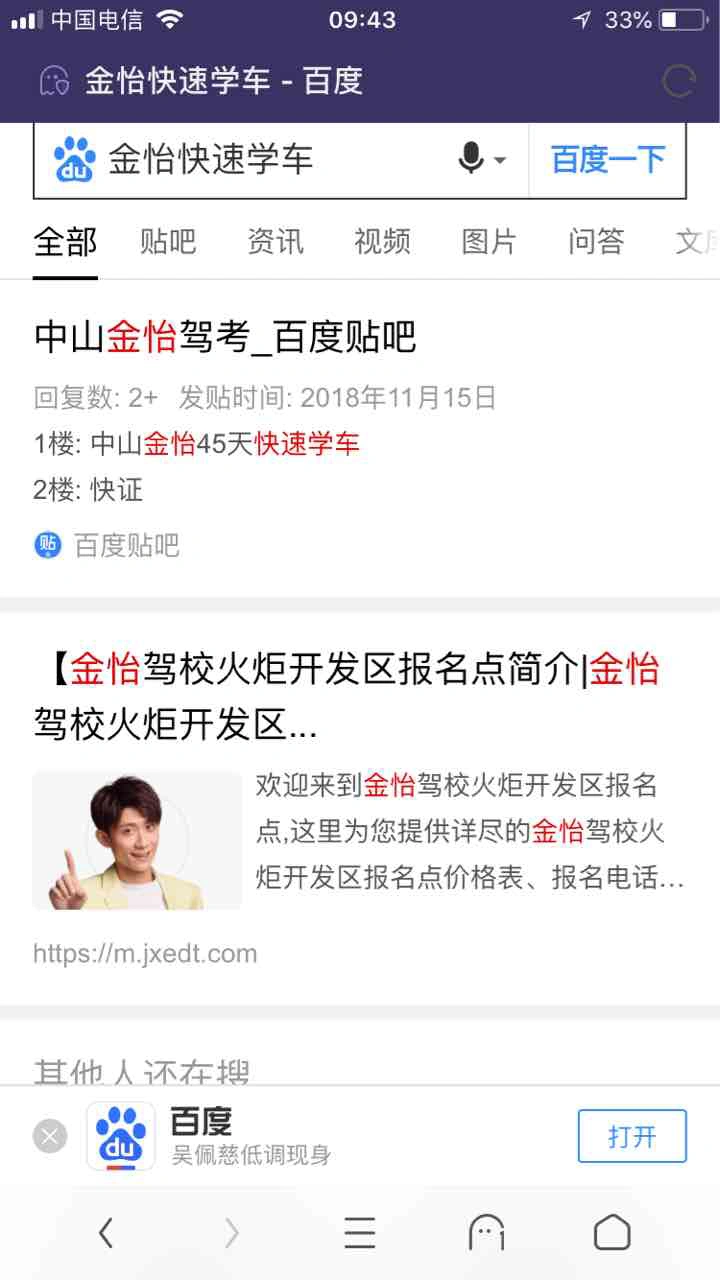
Task: Tap the 百度一下 search button
Action: (x=608, y=160)
